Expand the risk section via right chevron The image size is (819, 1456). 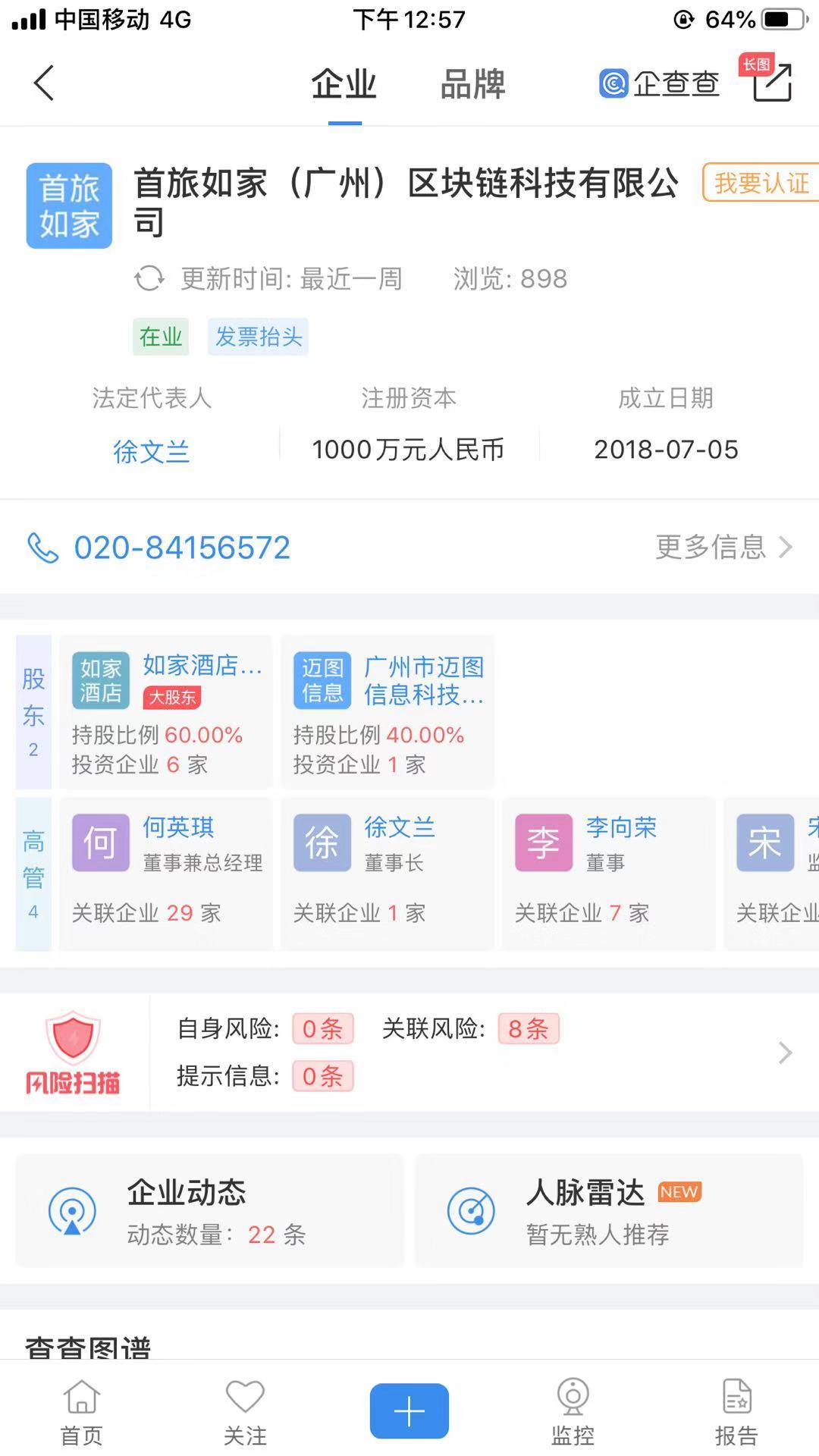coord(785,1053)
